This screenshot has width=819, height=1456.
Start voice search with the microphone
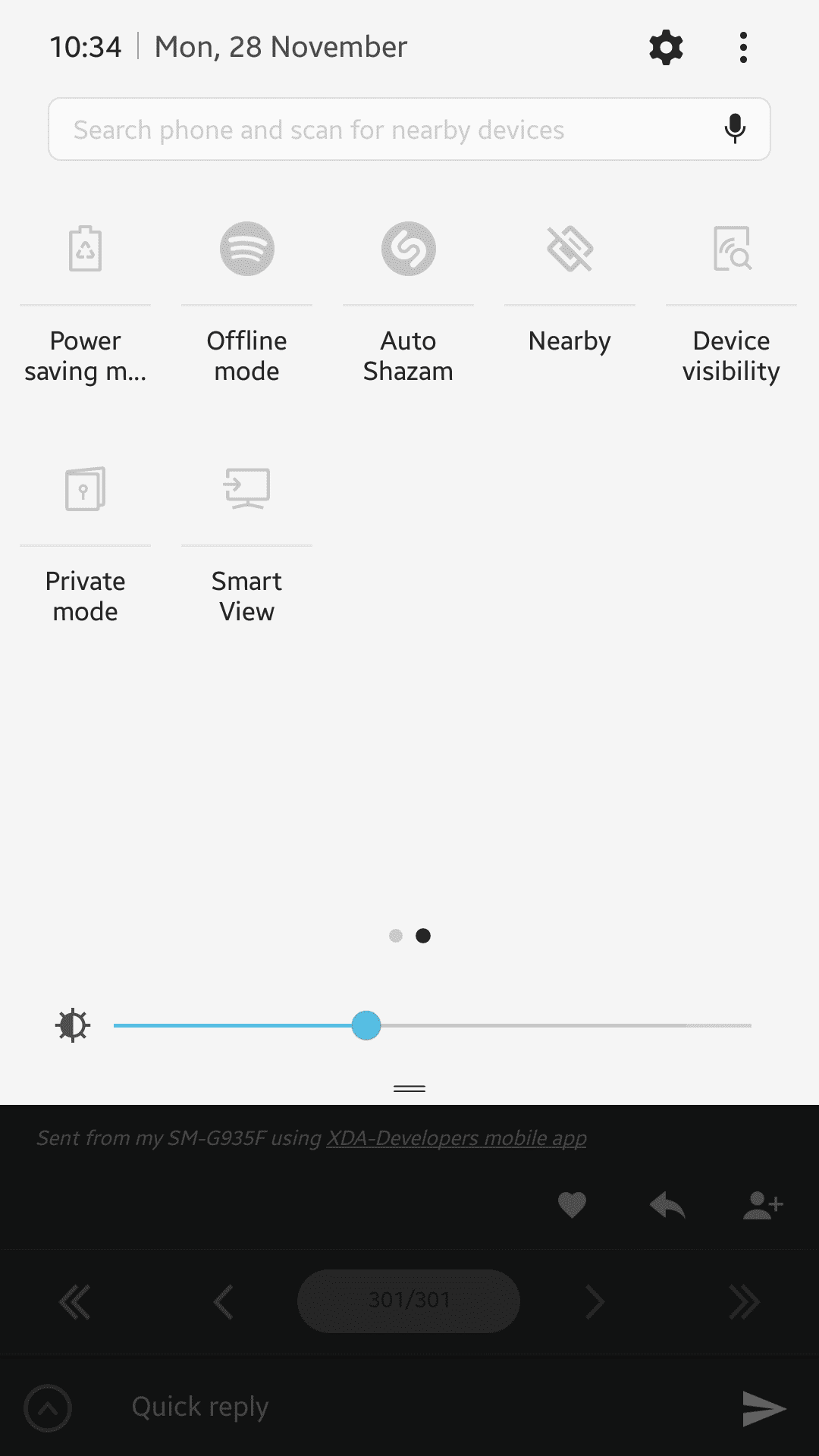pyautogui.click(x=734, y=130)
